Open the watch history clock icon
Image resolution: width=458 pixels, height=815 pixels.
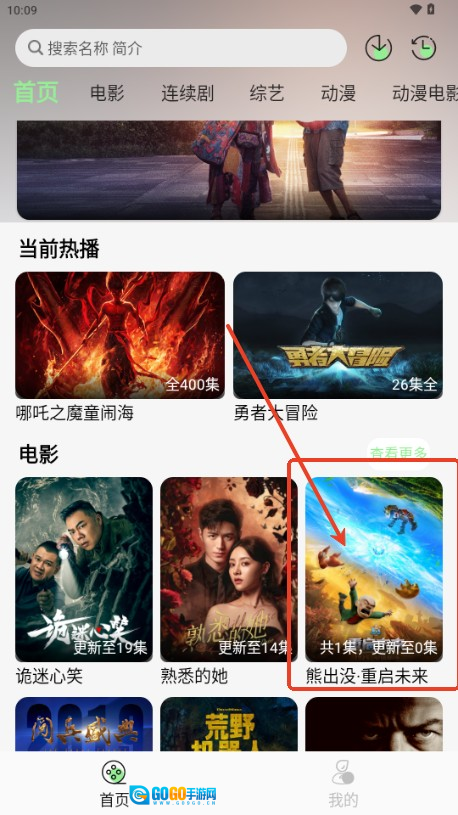click(423, 48)
